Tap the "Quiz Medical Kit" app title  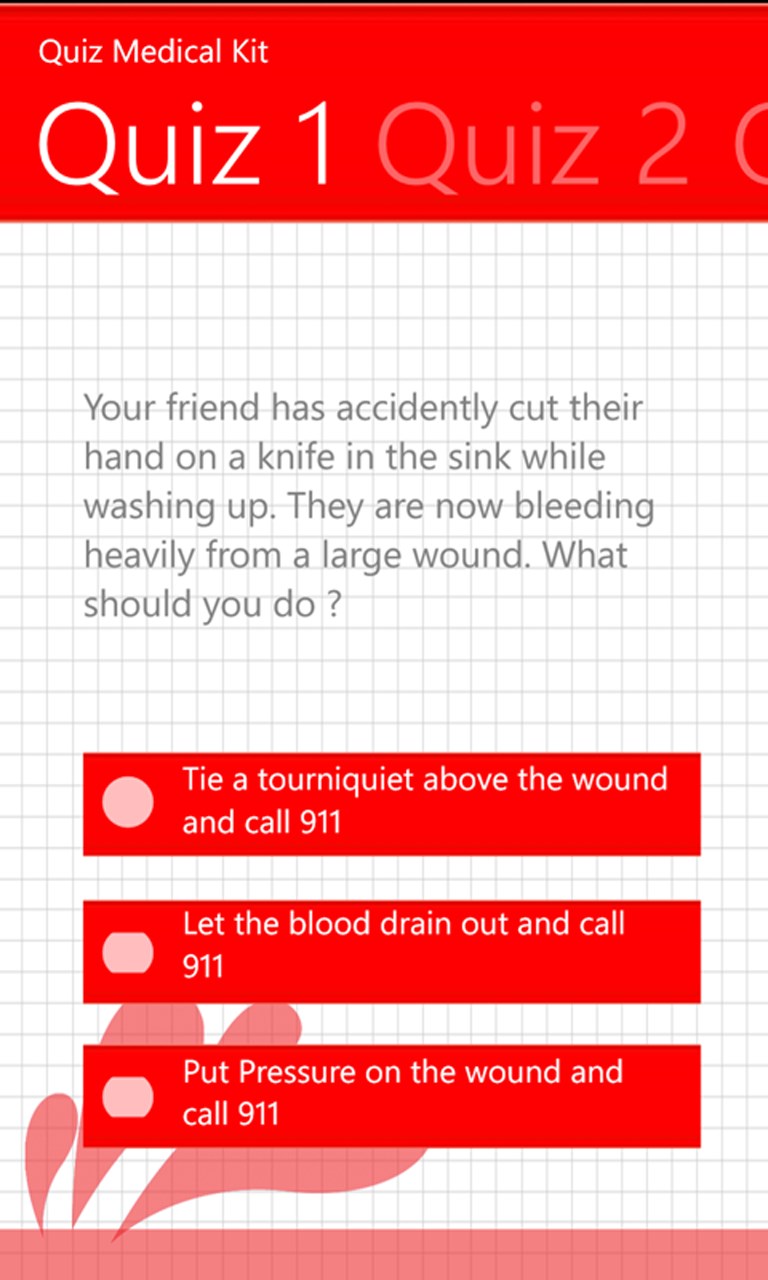coord(153,51)
